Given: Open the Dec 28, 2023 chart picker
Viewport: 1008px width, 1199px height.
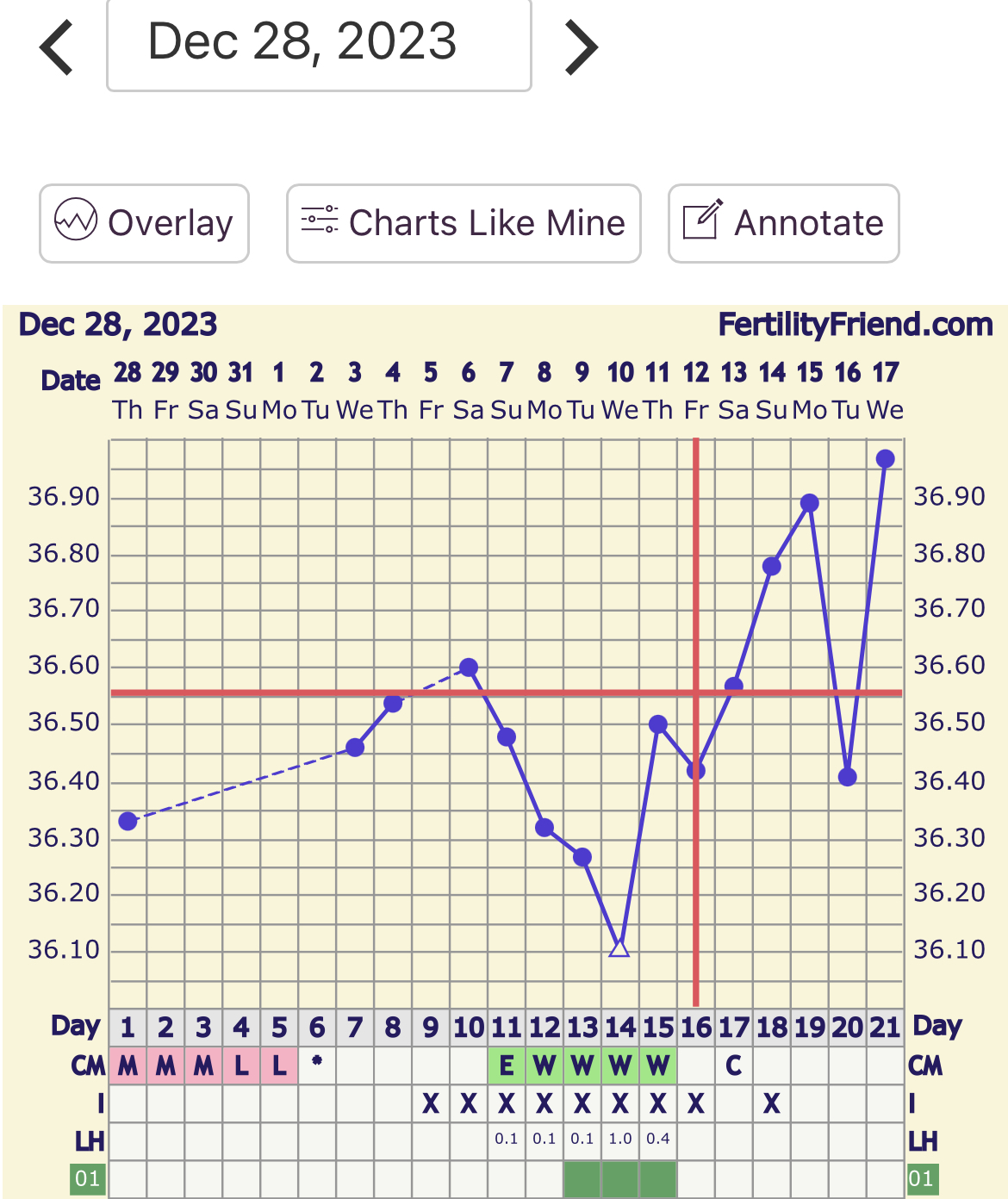Looking at the screenshot, I should pyautogui.click(x=319, y=43).
